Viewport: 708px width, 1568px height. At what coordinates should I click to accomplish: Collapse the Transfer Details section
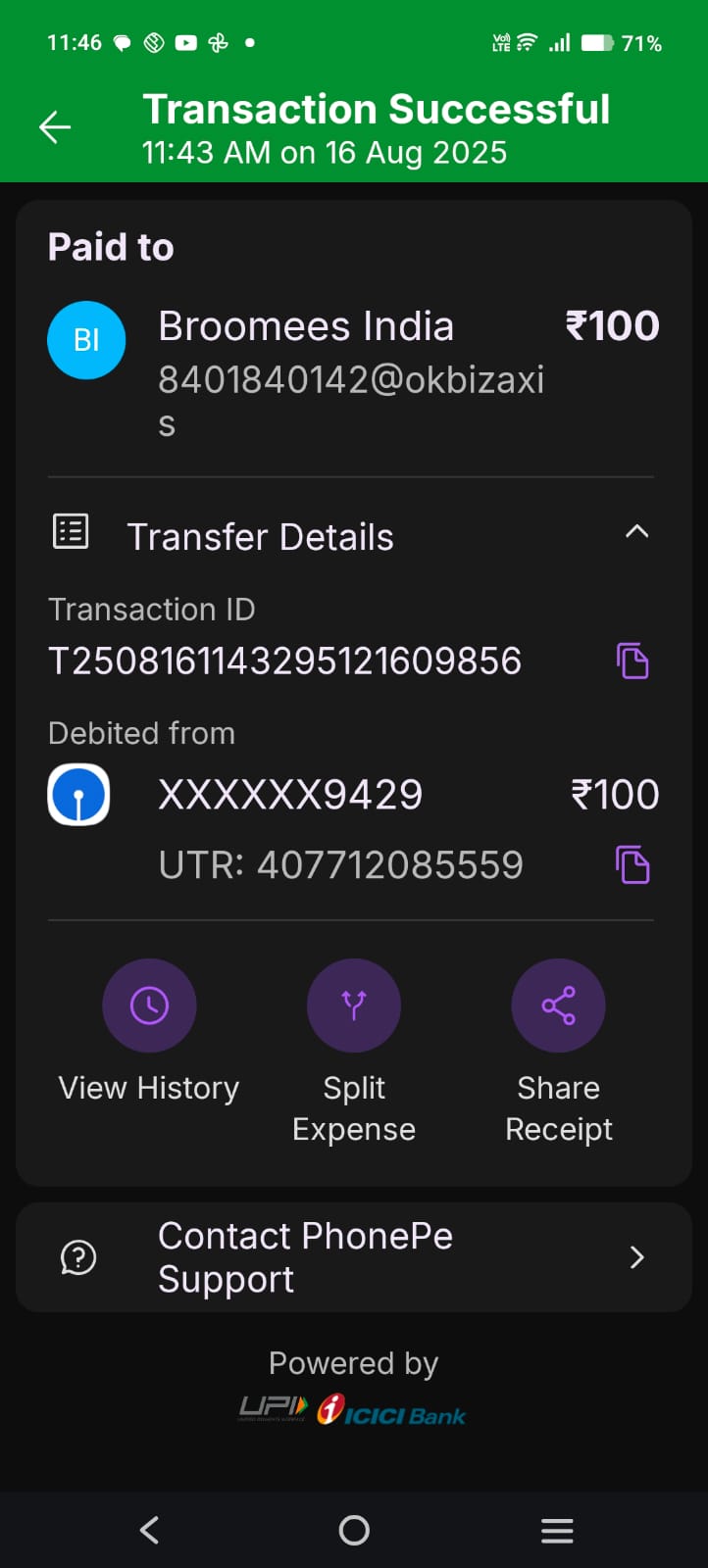pyautogui.click(x=636, y=532)
